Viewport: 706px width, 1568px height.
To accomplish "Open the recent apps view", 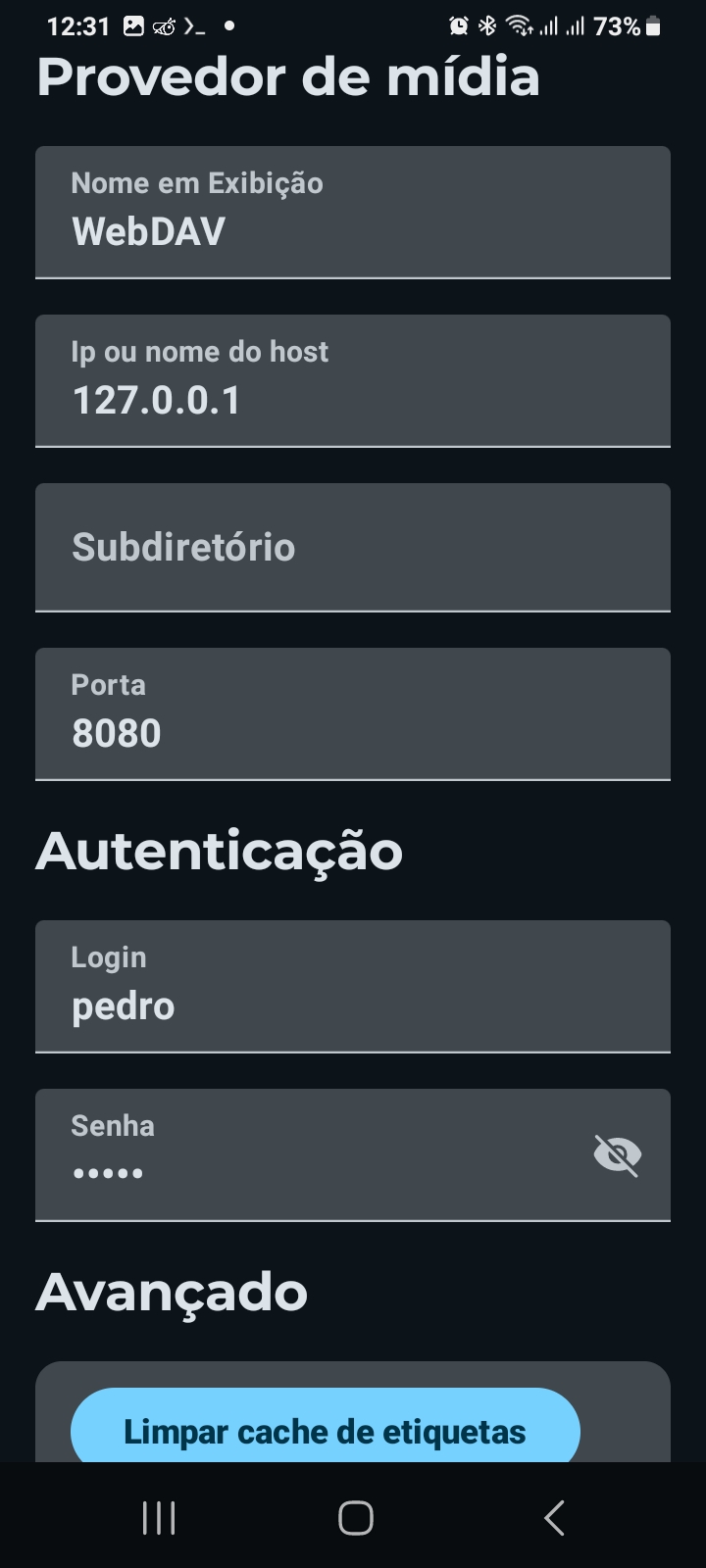I will point(159,1518).
